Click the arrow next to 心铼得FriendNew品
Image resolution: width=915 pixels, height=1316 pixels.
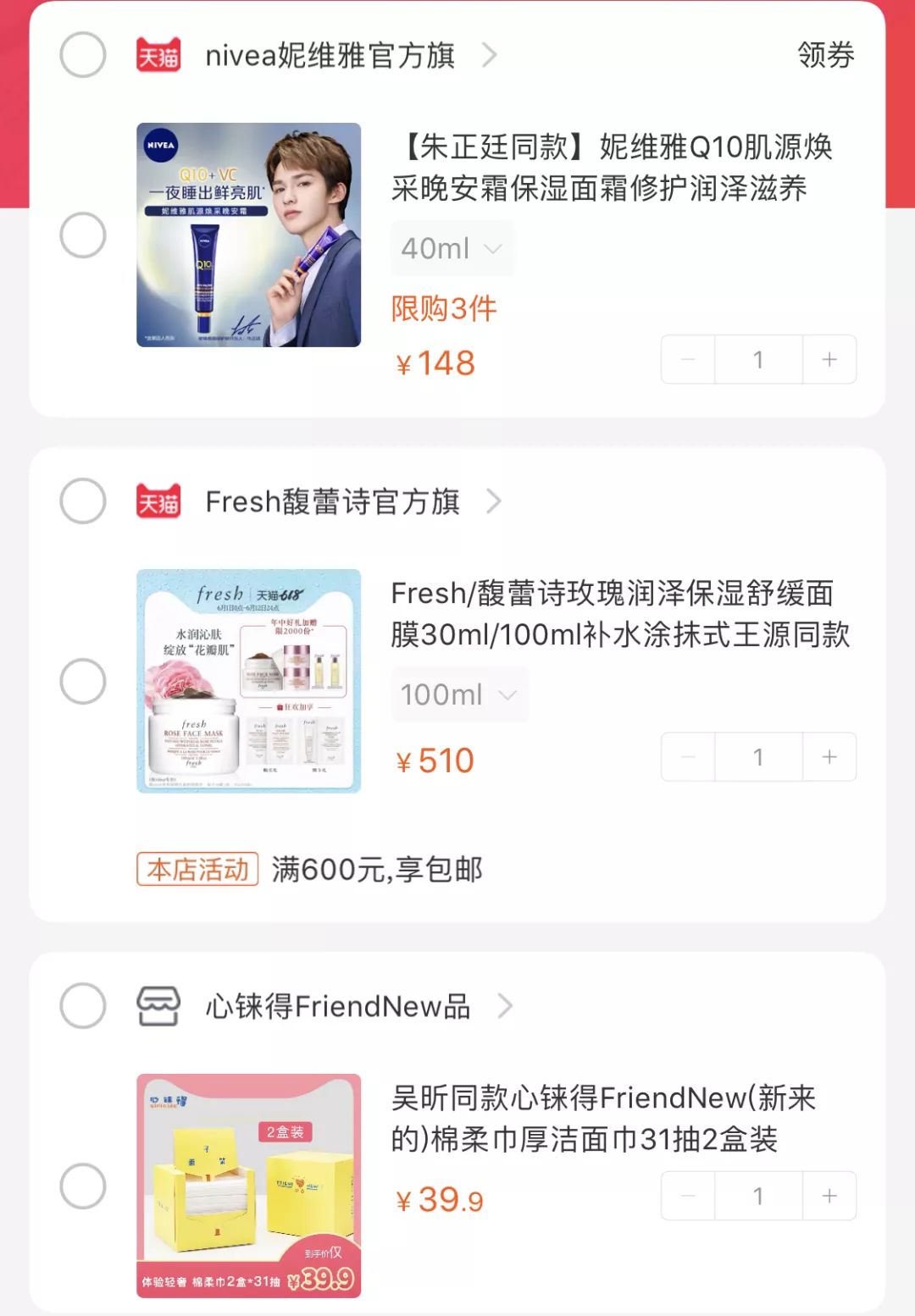506,1005
